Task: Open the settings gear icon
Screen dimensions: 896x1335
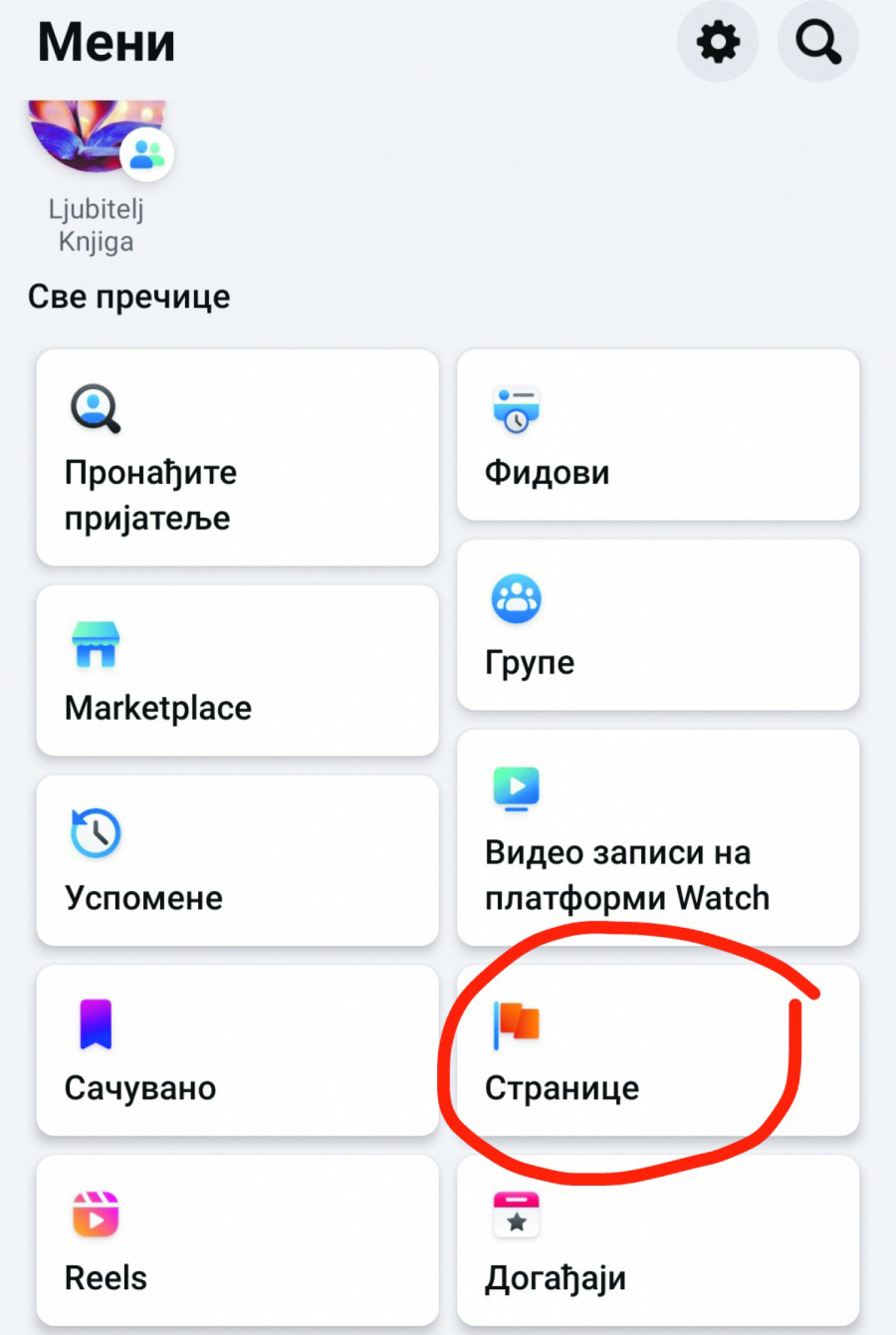Action: (718, 42)
